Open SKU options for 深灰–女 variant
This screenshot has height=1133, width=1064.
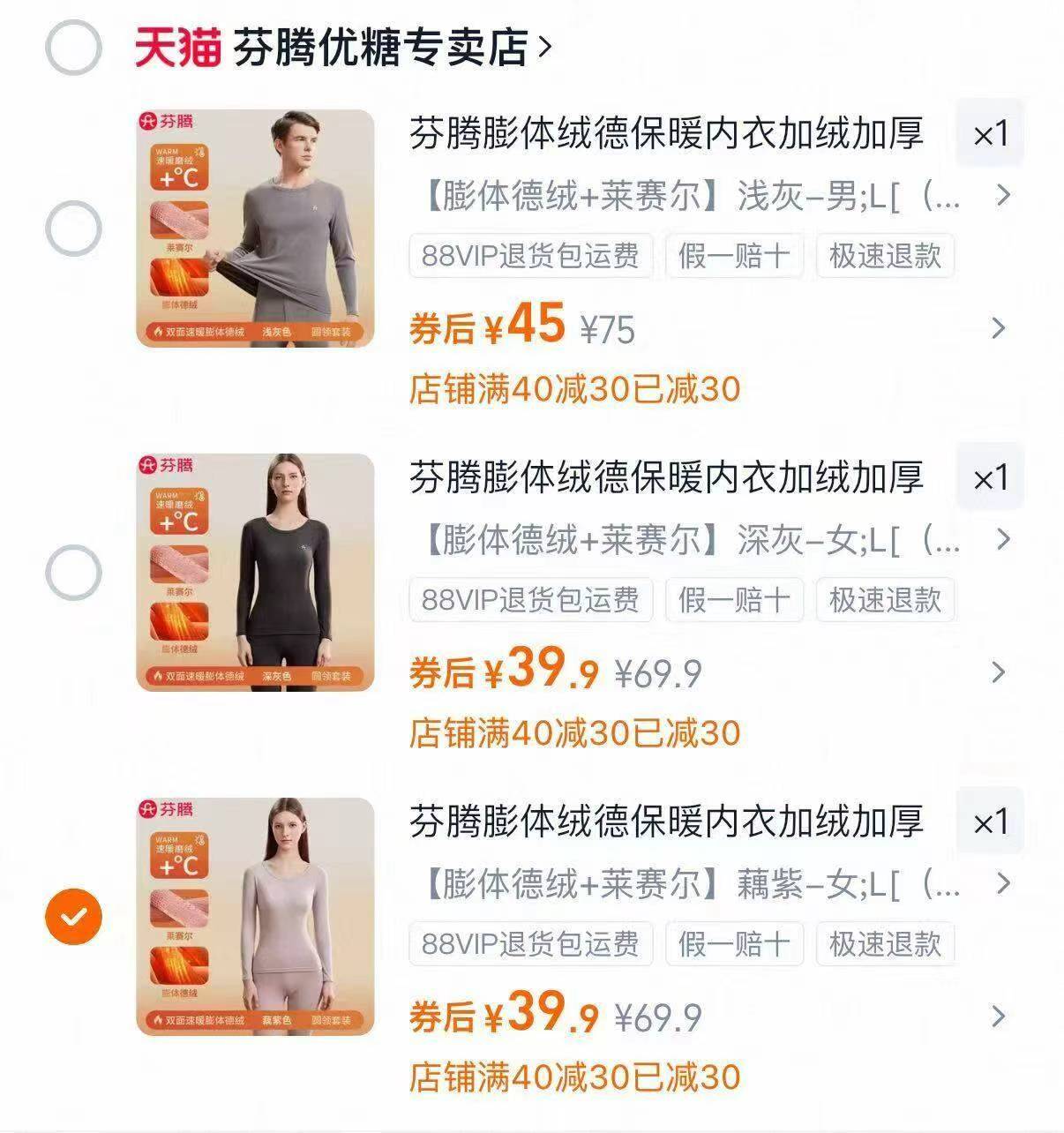(x=1001, y=537)
